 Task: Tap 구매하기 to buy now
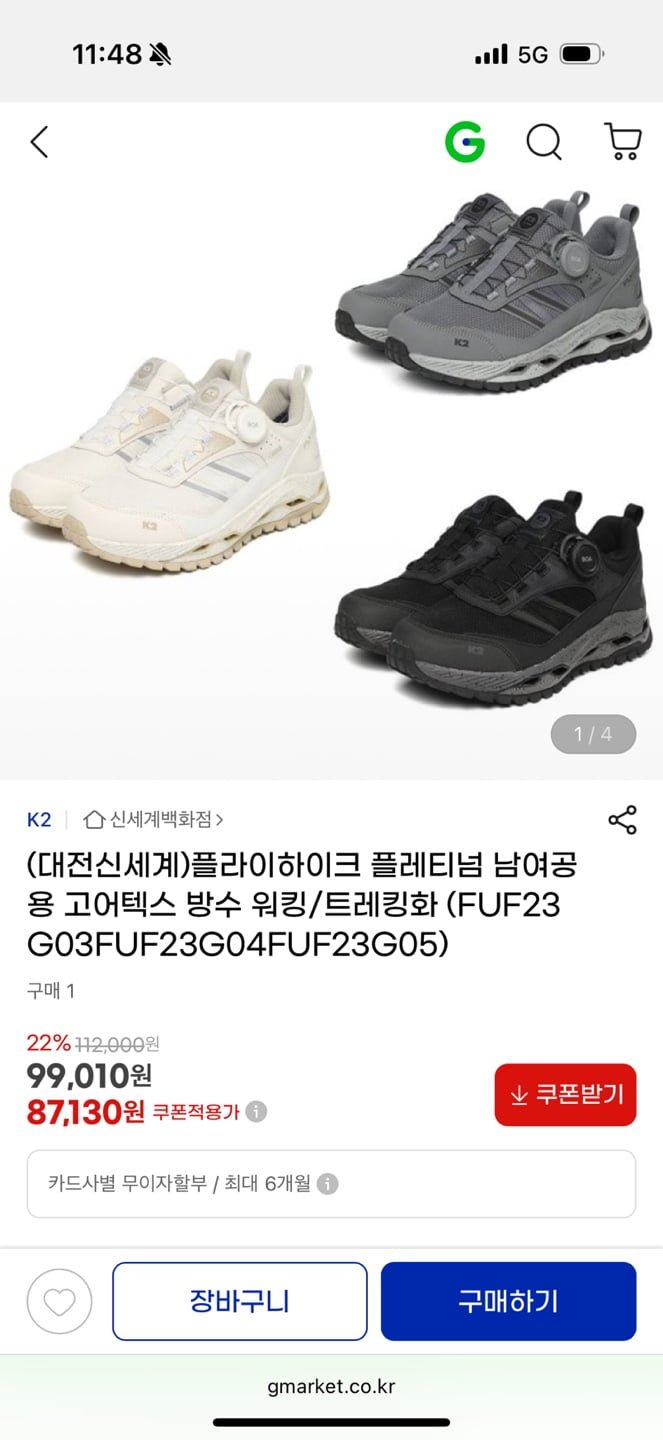tap(508, 1301)
